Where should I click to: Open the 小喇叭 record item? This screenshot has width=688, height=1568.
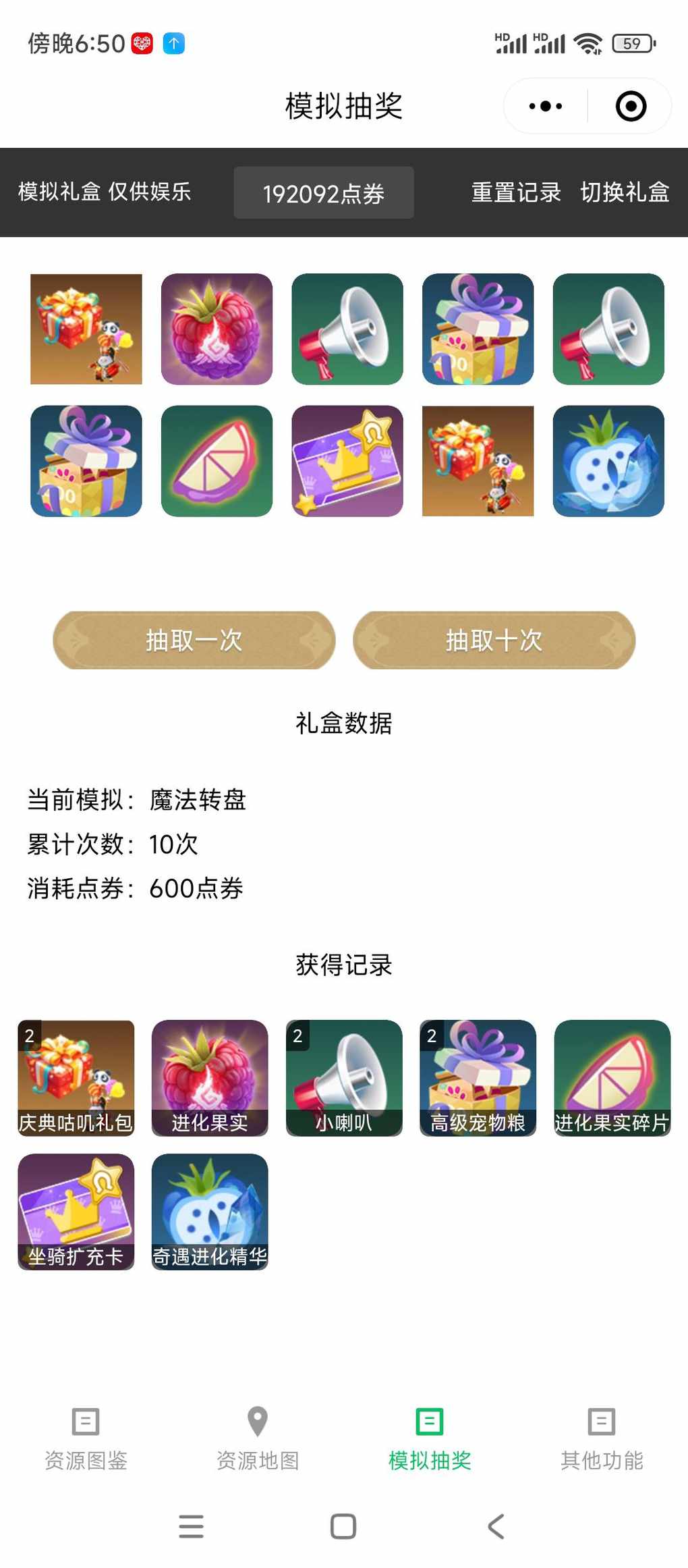(344, 1077)
